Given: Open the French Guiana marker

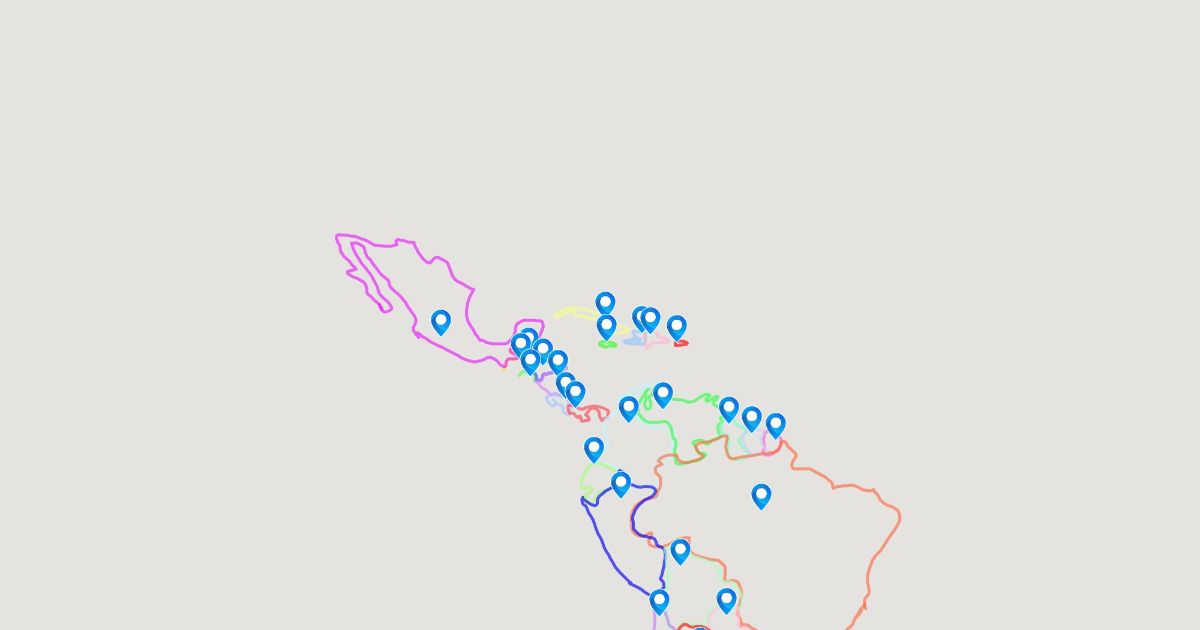Looking at the screenshot, I should tap(776, 425).
